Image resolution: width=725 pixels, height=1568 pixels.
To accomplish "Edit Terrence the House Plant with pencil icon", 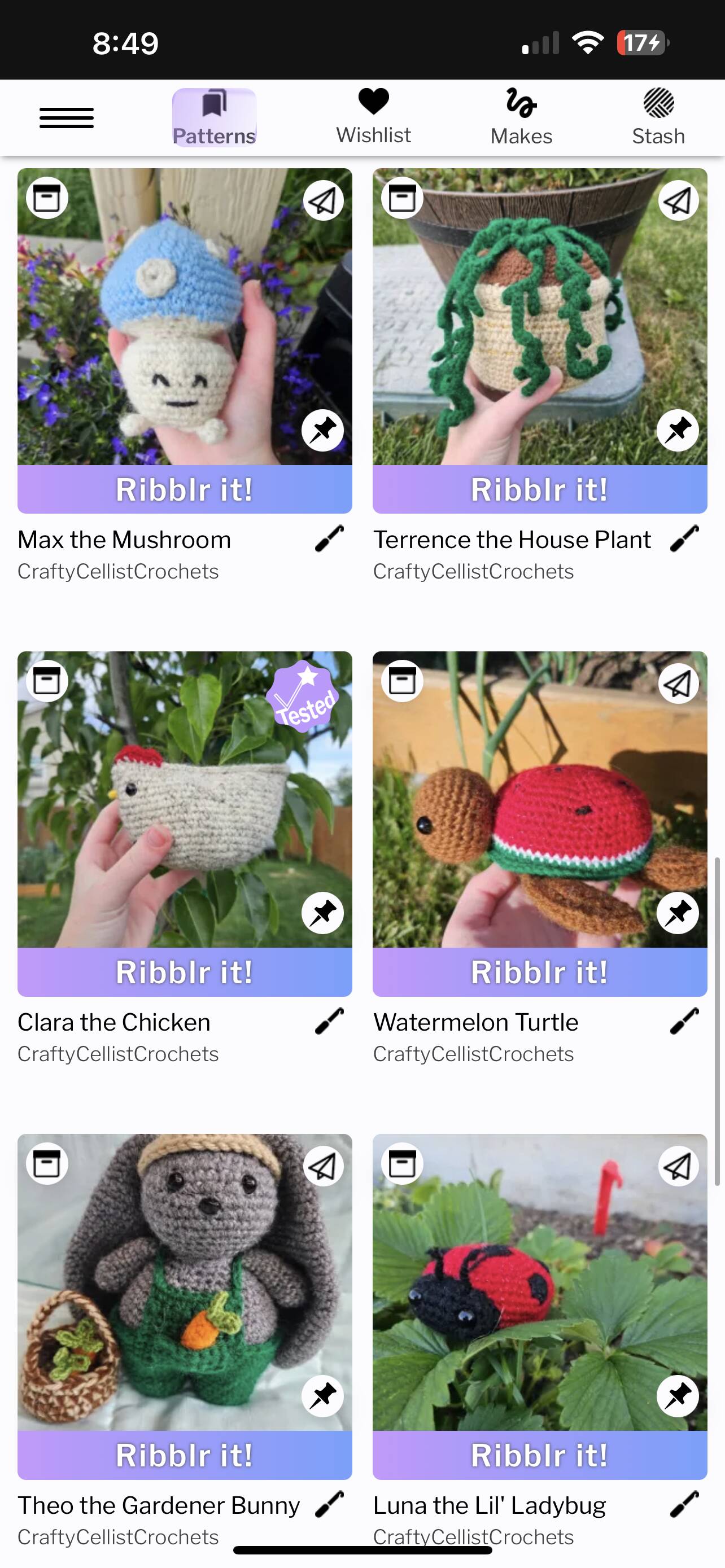I will [684, 538].
